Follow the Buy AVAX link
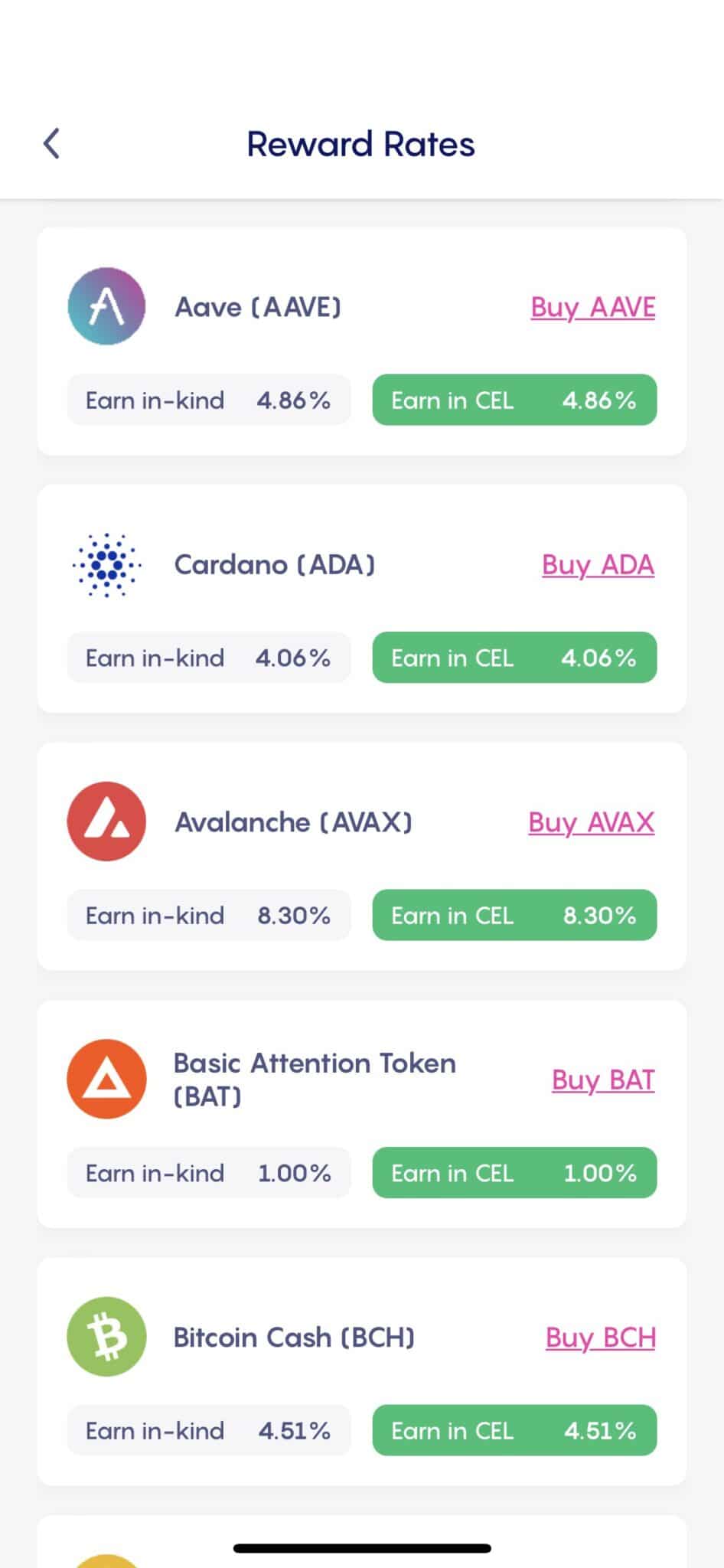 pos(592,823)
